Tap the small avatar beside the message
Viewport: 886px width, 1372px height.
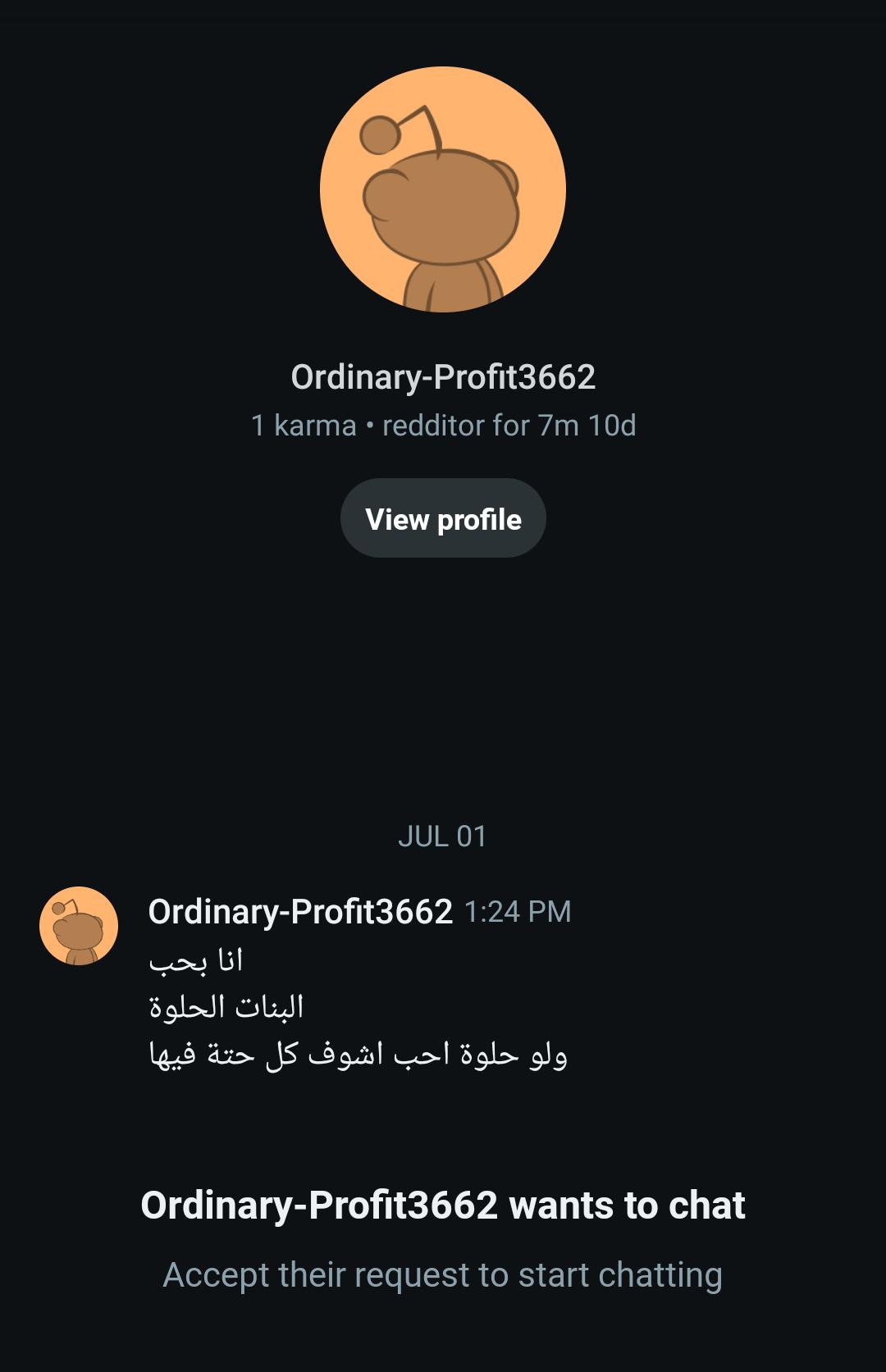pyautogui.click(x=79, y=926)
